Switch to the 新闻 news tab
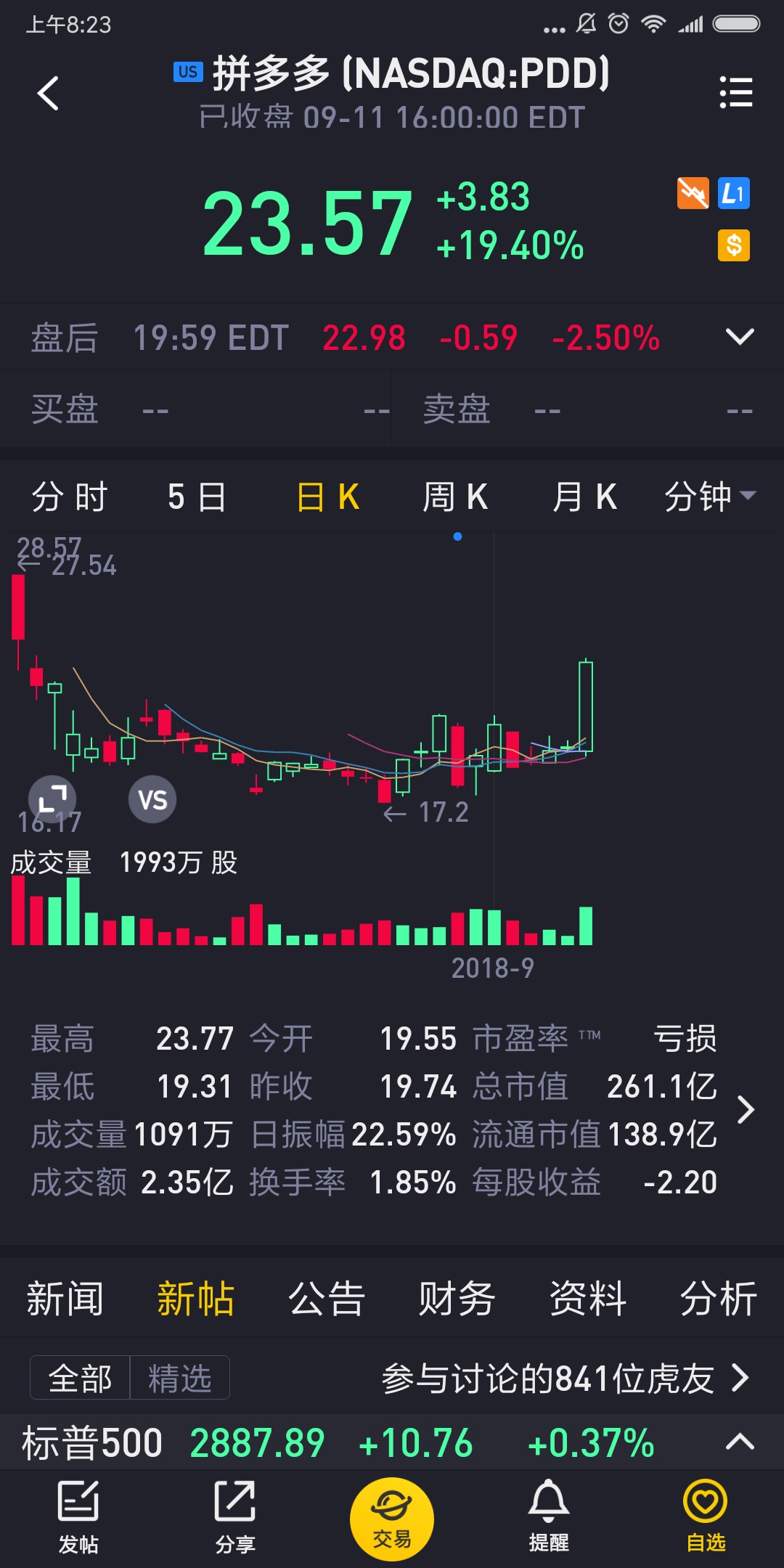 click(65, 1299)
